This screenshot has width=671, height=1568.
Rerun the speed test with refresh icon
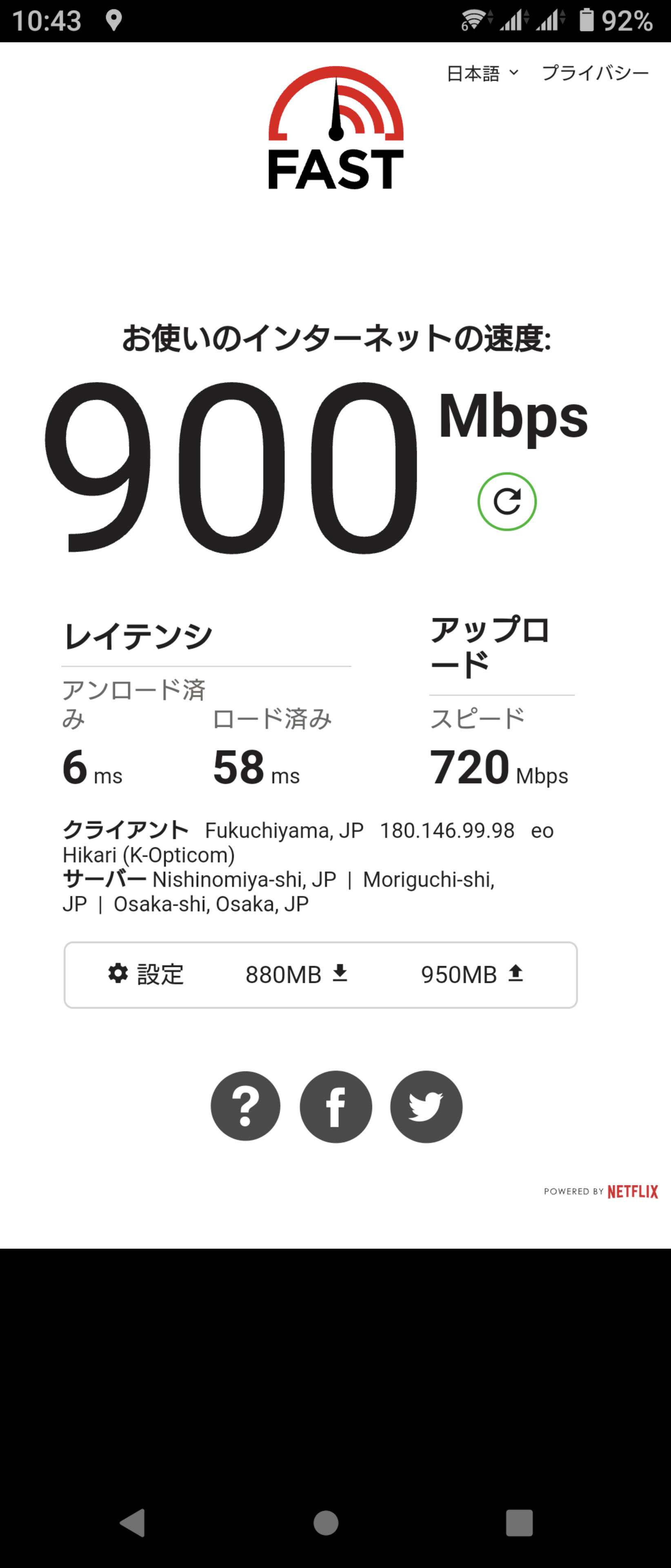pyautogui.click(x=507, y=501)
